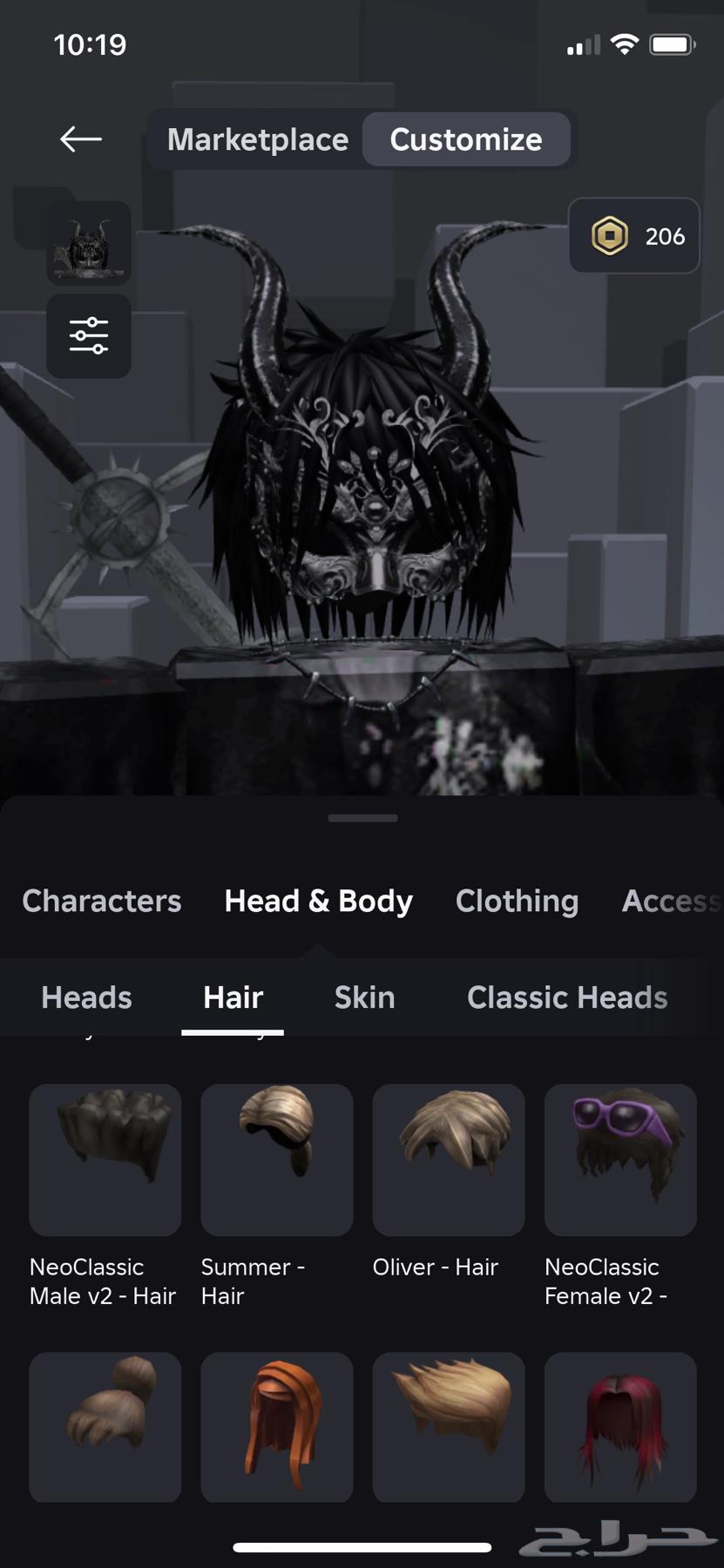Viewport: 724px width, 1568px height.
Task: Open the Clothing category
Action: point(517,901)
